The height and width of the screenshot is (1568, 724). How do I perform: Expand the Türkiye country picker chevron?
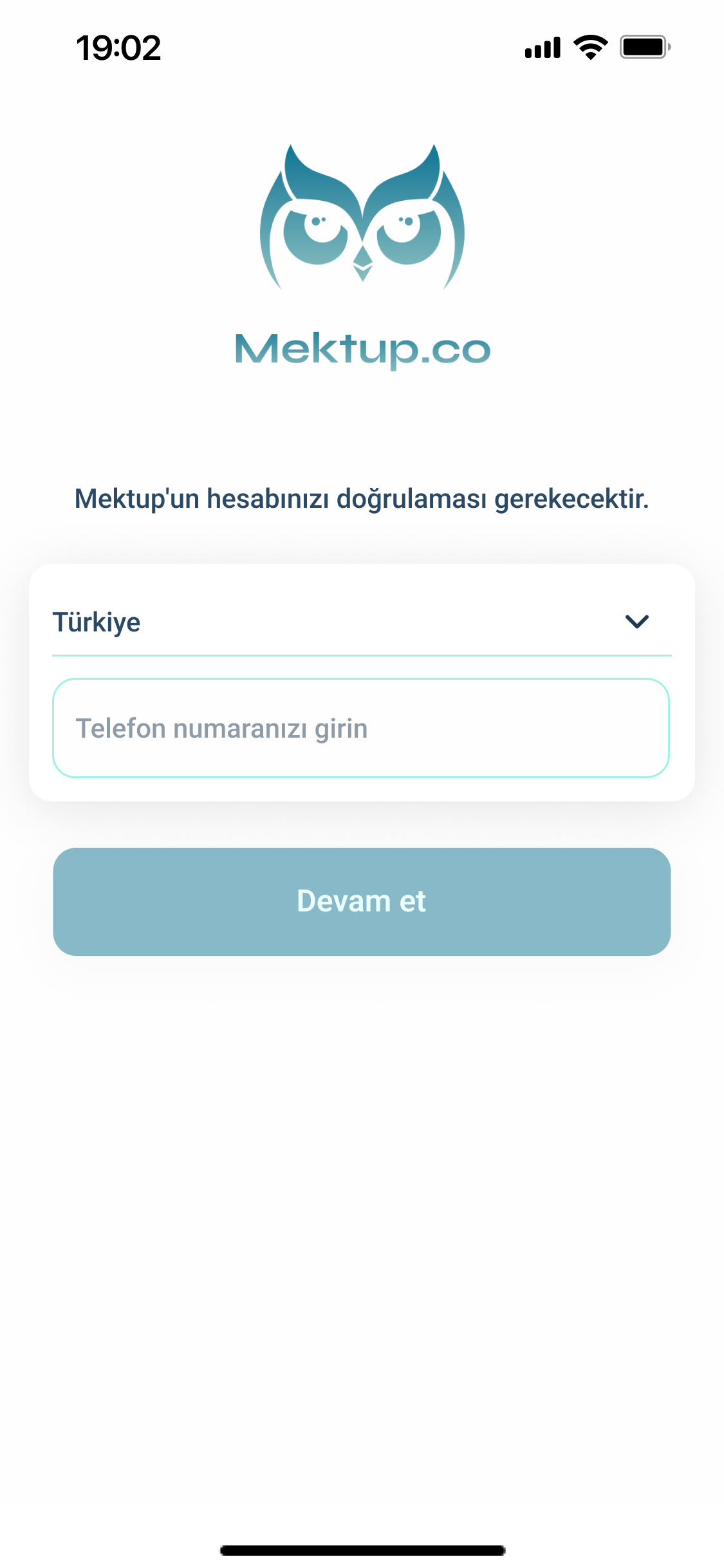point(636,621)
